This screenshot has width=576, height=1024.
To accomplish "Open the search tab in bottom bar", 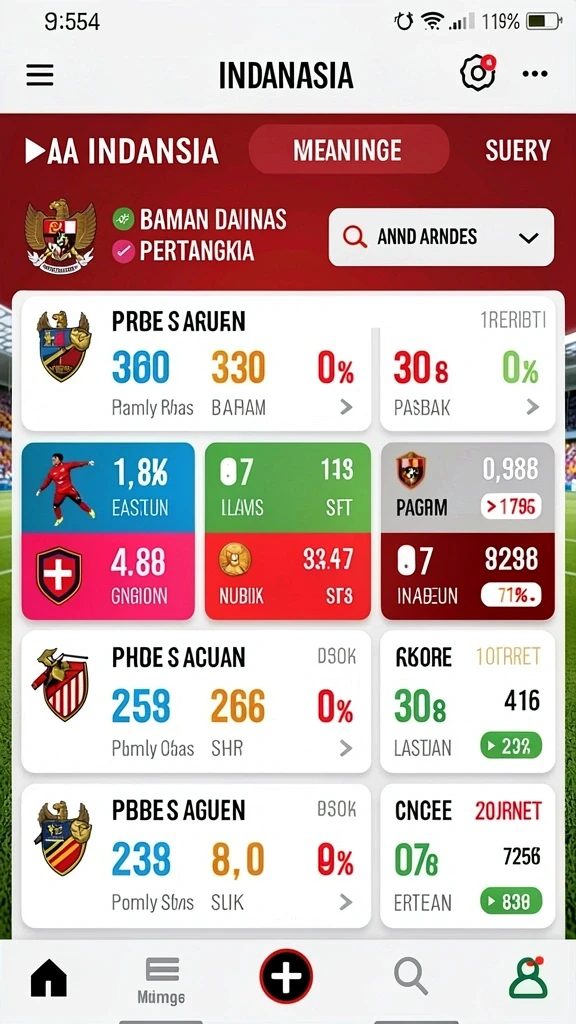I will pos(411,977).
